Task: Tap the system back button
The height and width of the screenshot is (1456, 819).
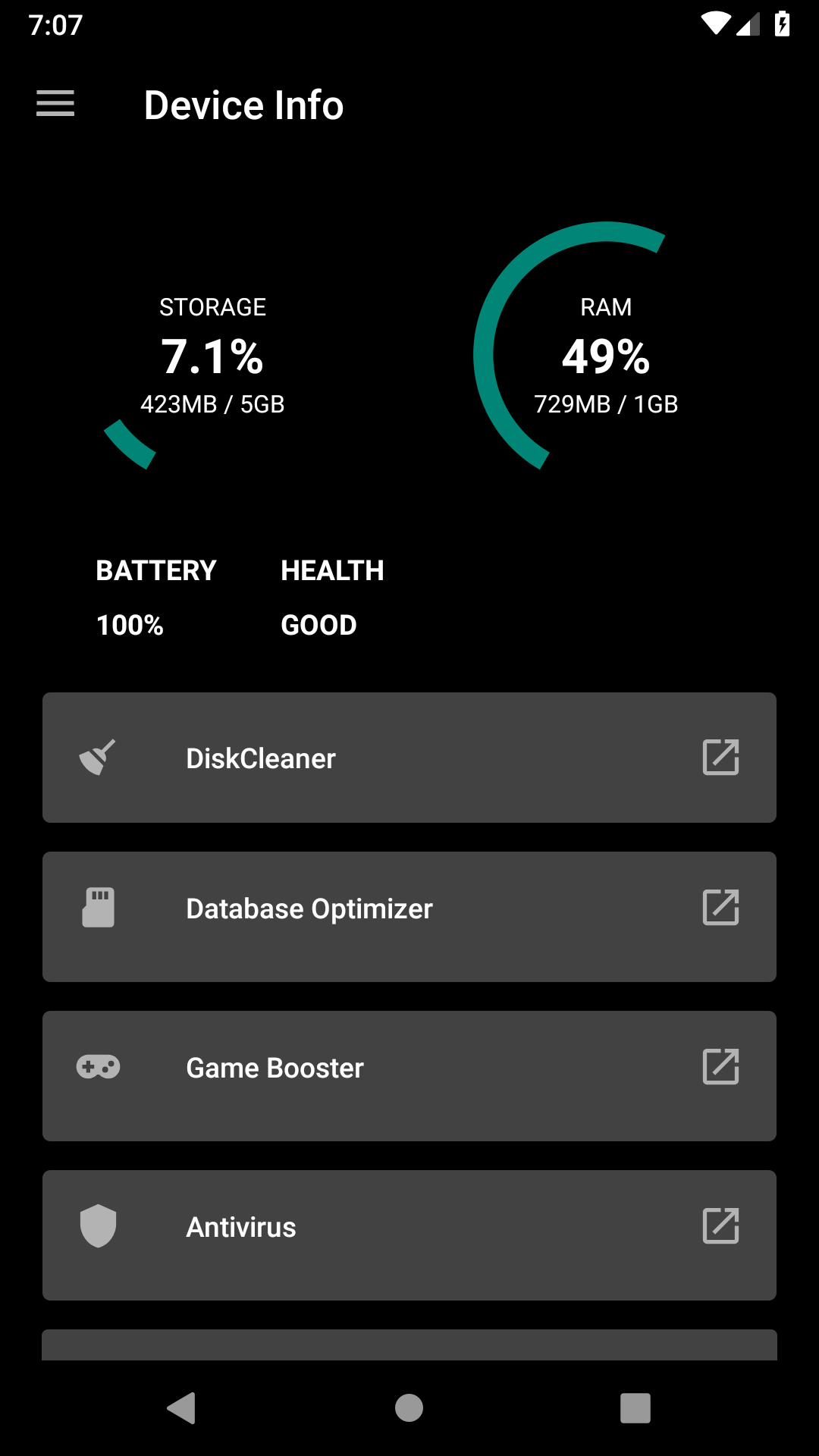Action: [181, 1408]
